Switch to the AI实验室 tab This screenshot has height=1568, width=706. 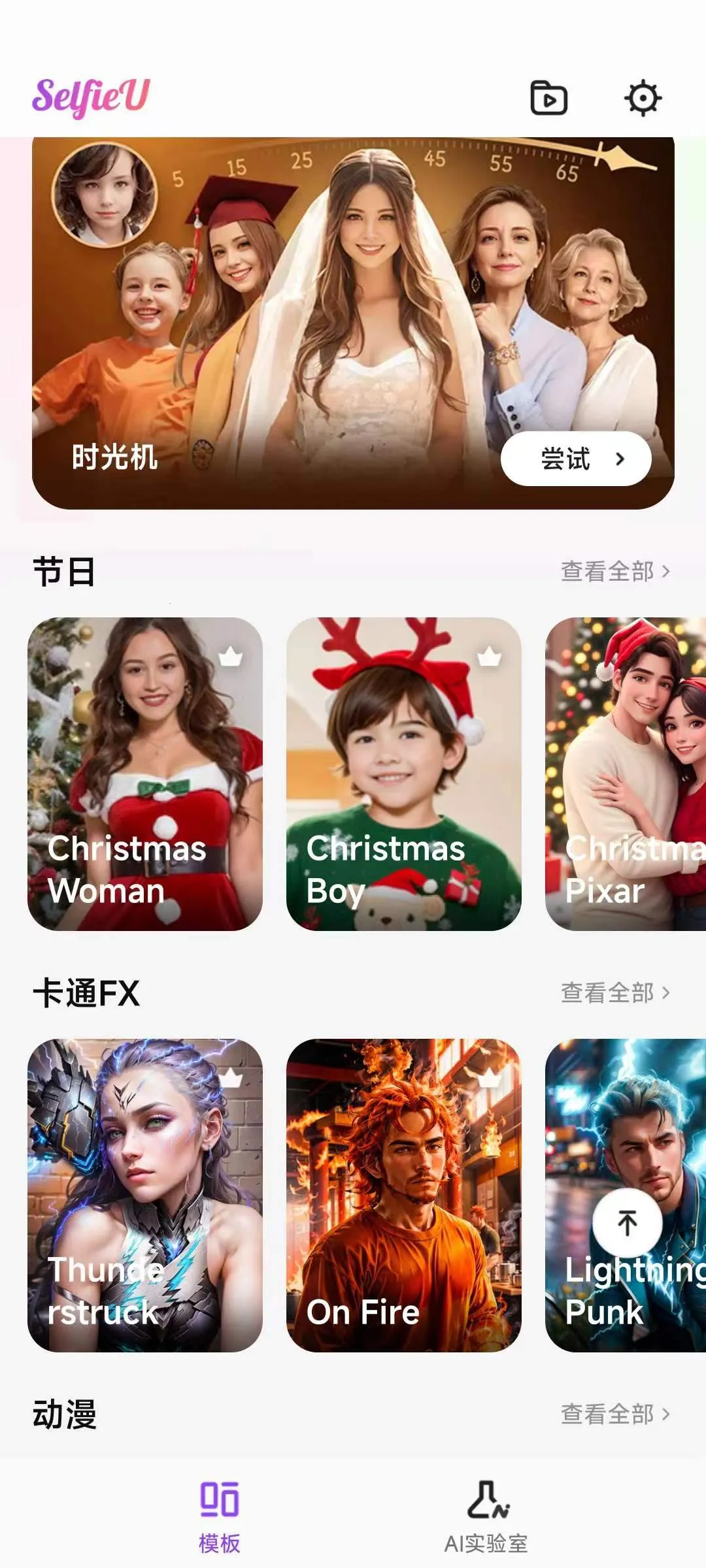[x=486, y=1517]
